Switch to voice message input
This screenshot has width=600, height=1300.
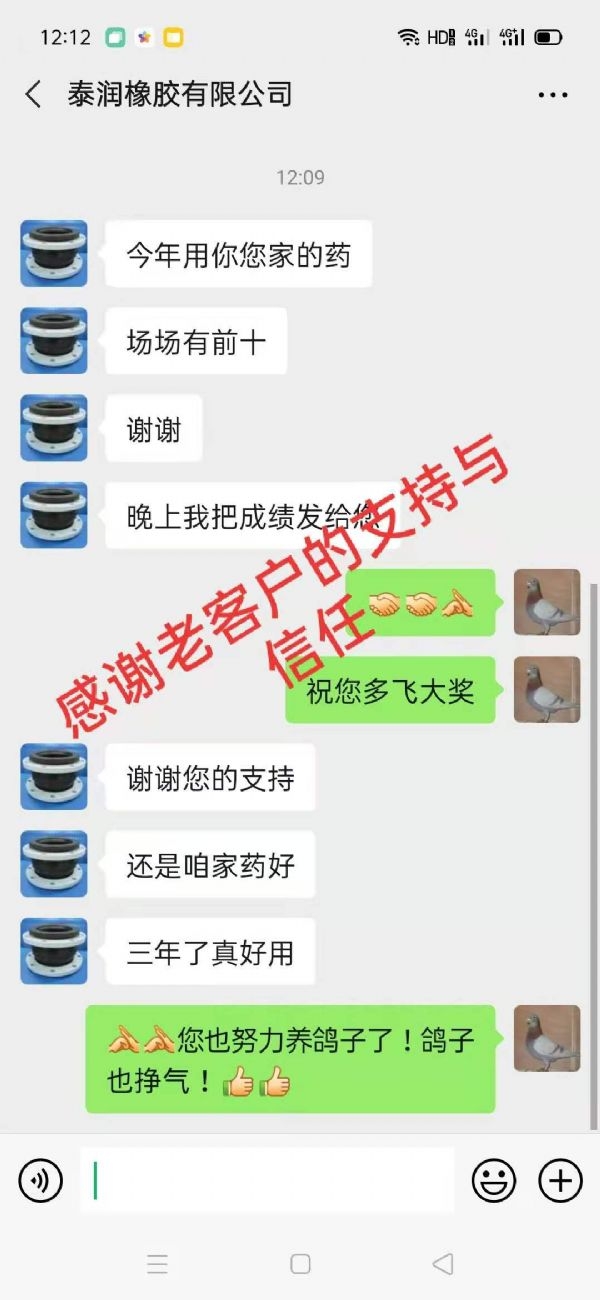(x=40, y=1181)
